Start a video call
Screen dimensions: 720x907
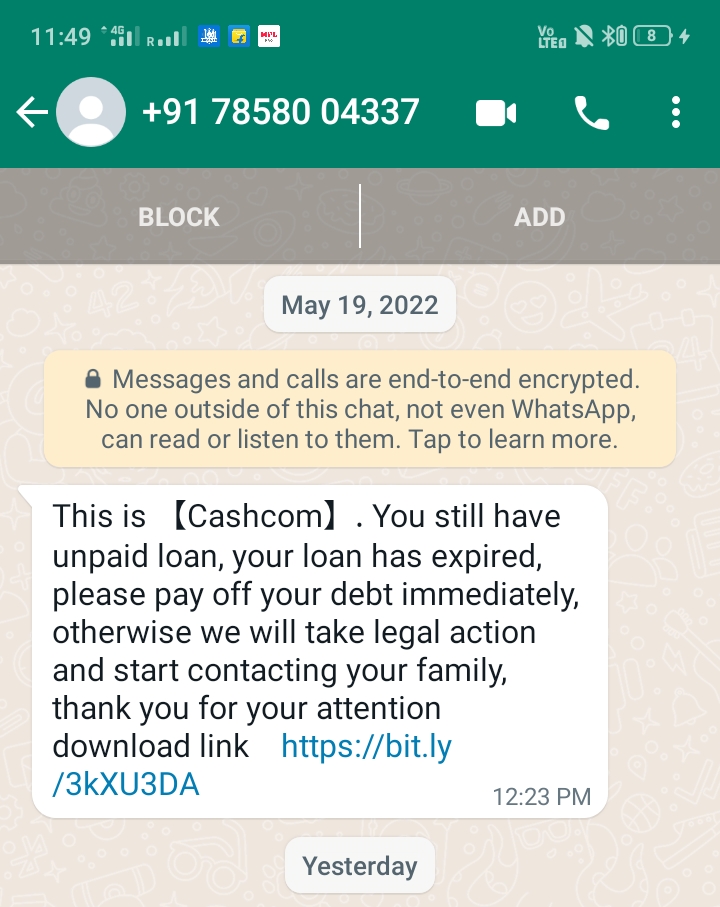coord(495,113)
